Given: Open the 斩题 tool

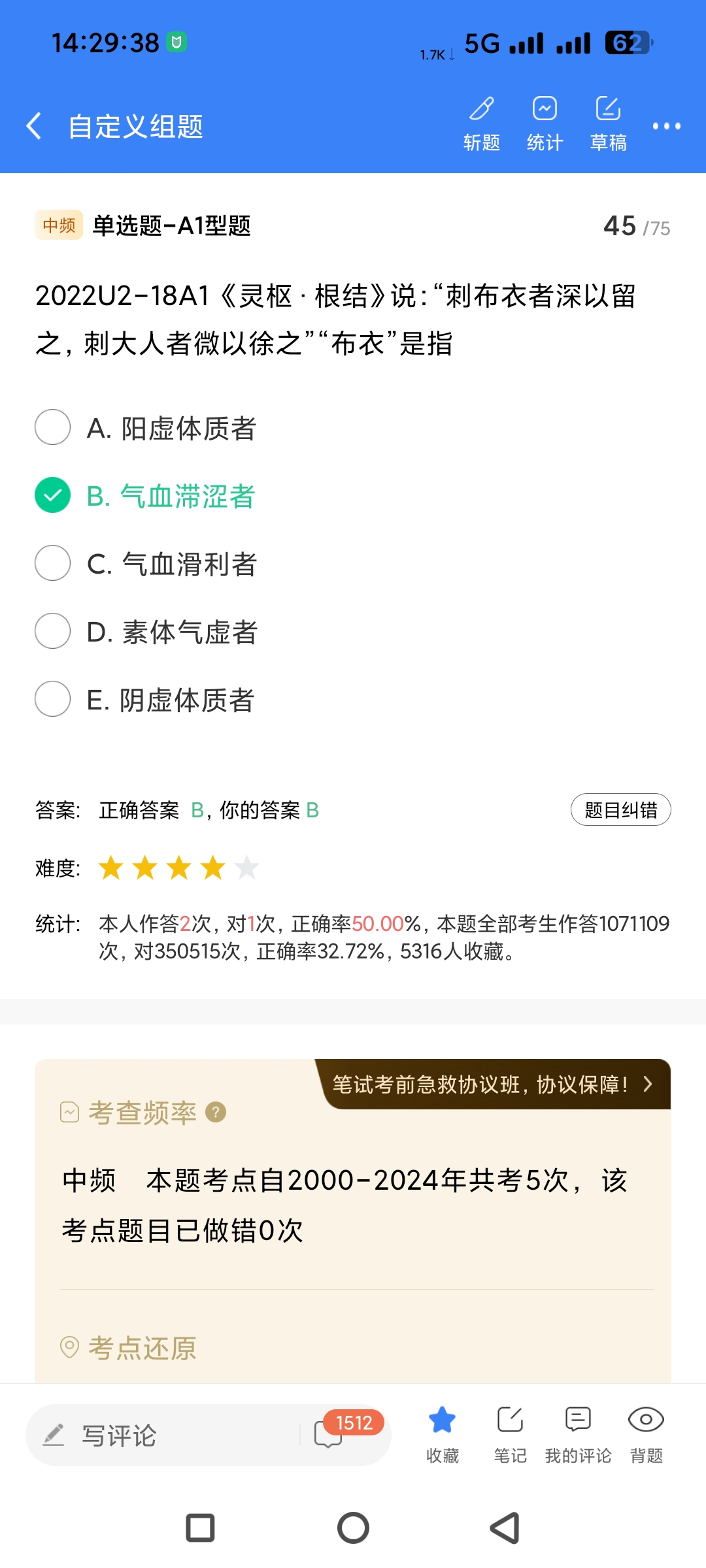Looking at the screenshot, I should [482, 123].
